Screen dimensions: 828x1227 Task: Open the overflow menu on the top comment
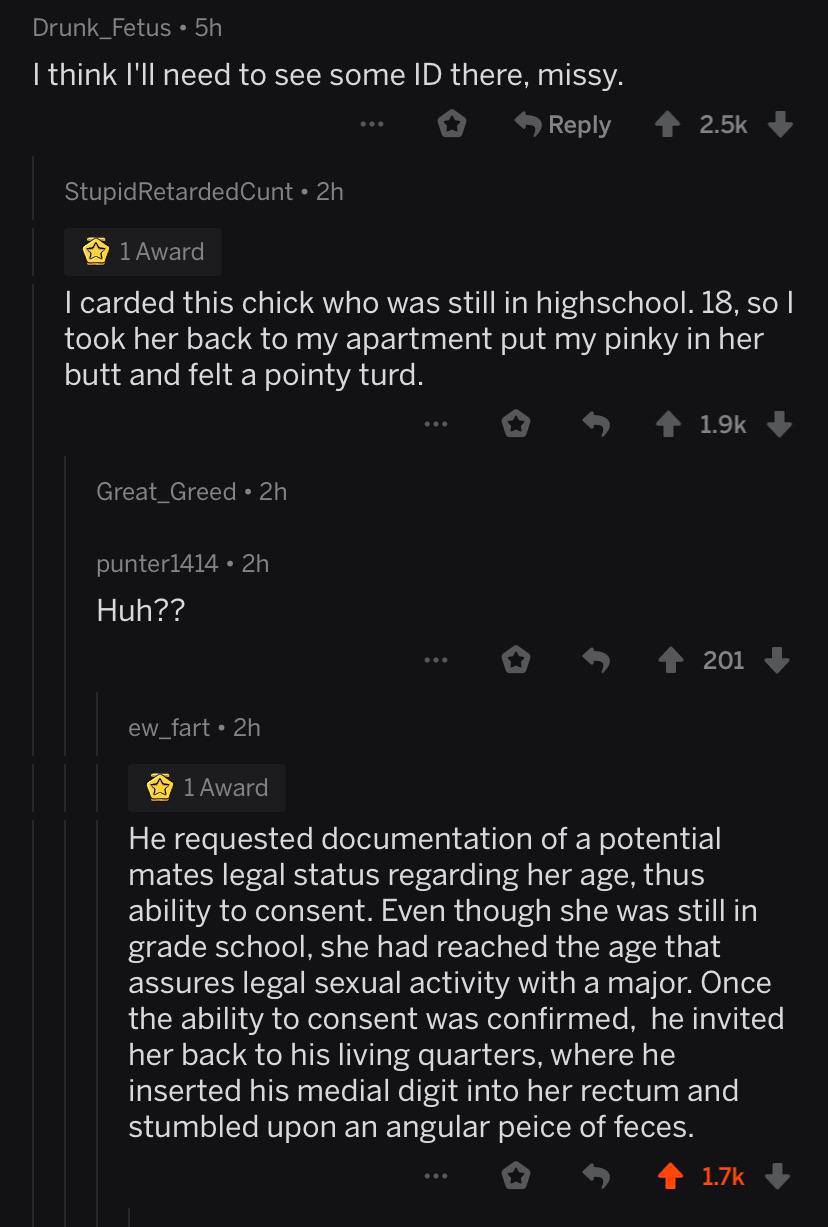[x=370, y=124]
